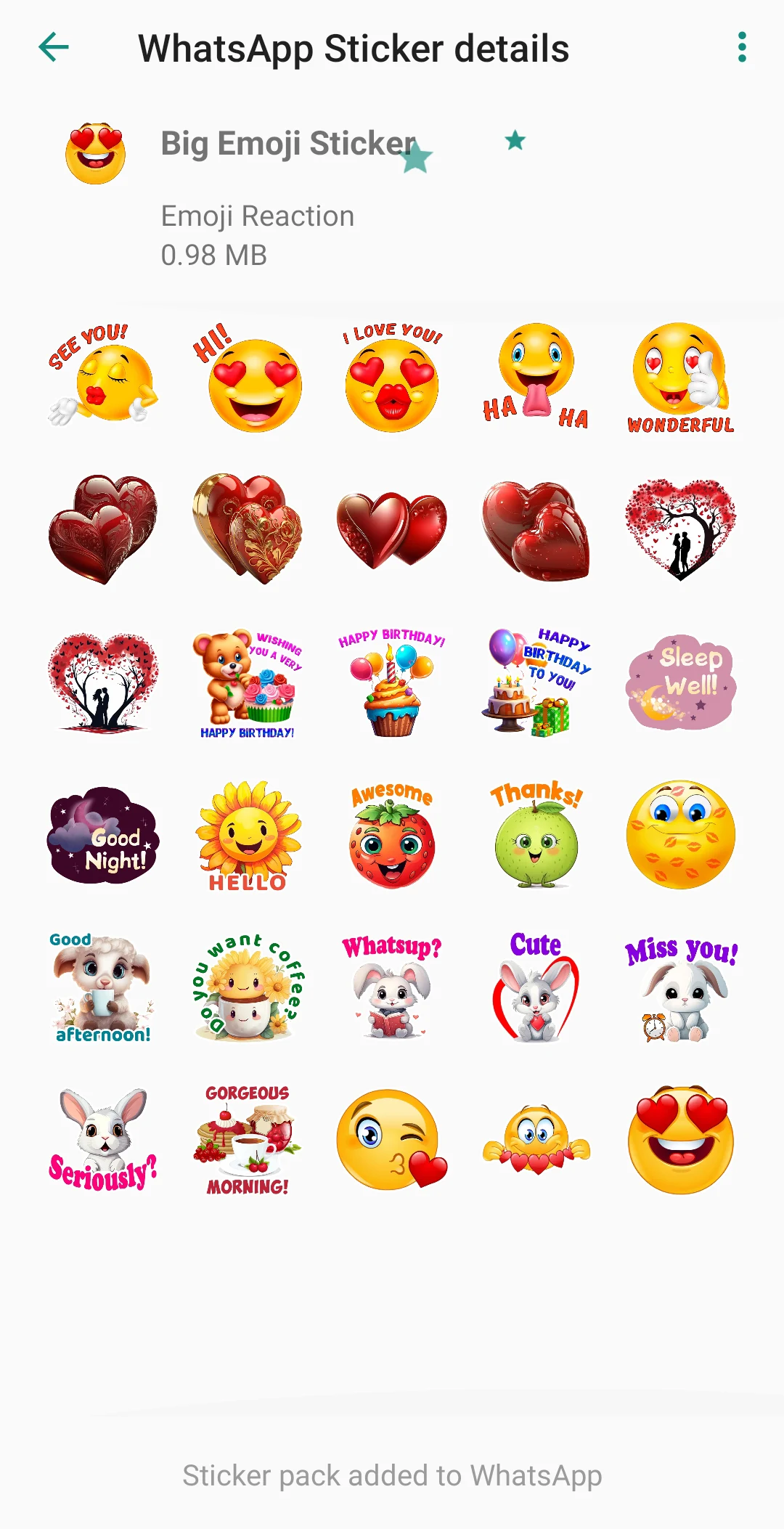Open the Good afternoon! lamb sticker
Screen dimensions: 784x1529
click(102, 988)
